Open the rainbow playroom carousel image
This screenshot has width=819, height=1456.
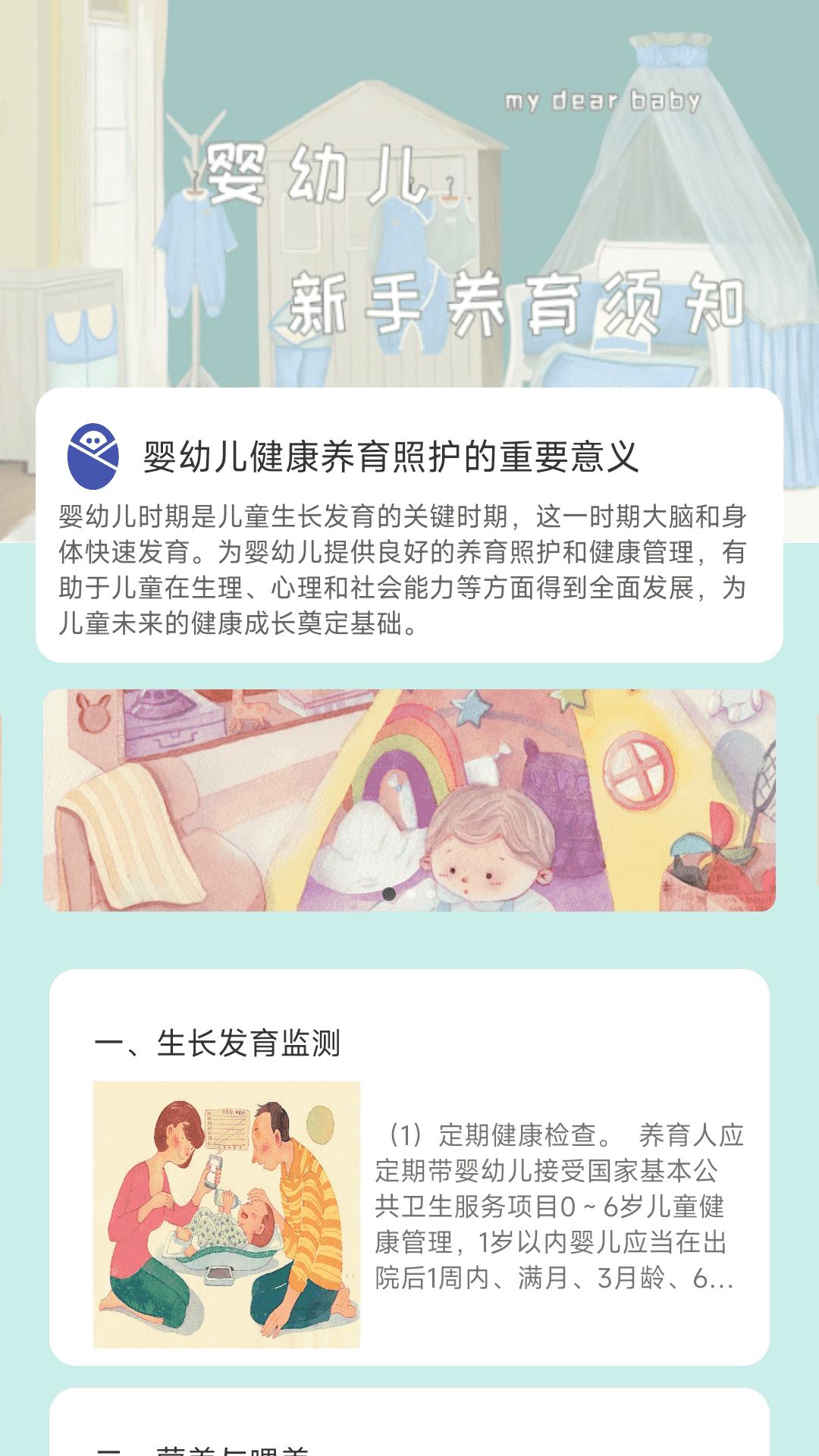pos(409,796)
